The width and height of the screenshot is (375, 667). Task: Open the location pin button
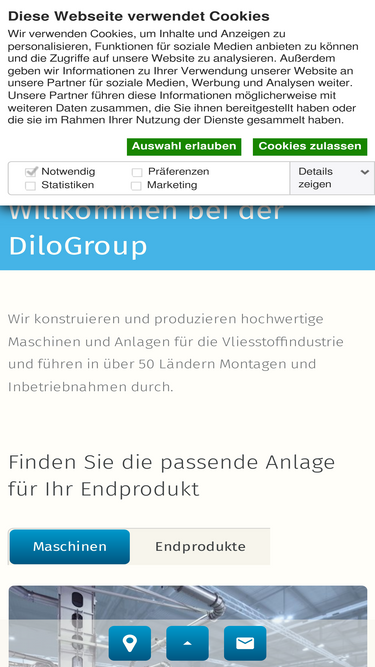coord(130,643)
